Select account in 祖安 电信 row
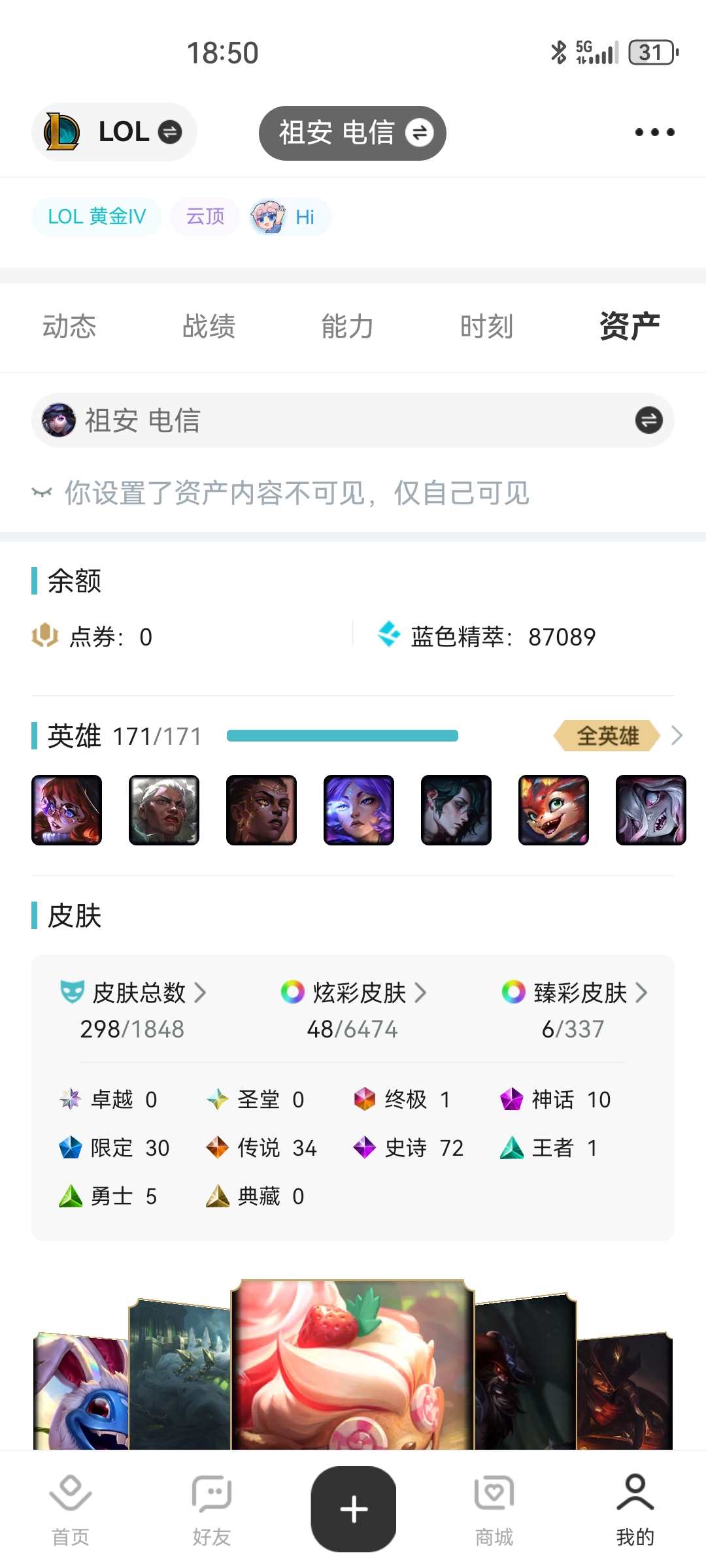Viewport: 706px width, 1568px height. (353, 420)
